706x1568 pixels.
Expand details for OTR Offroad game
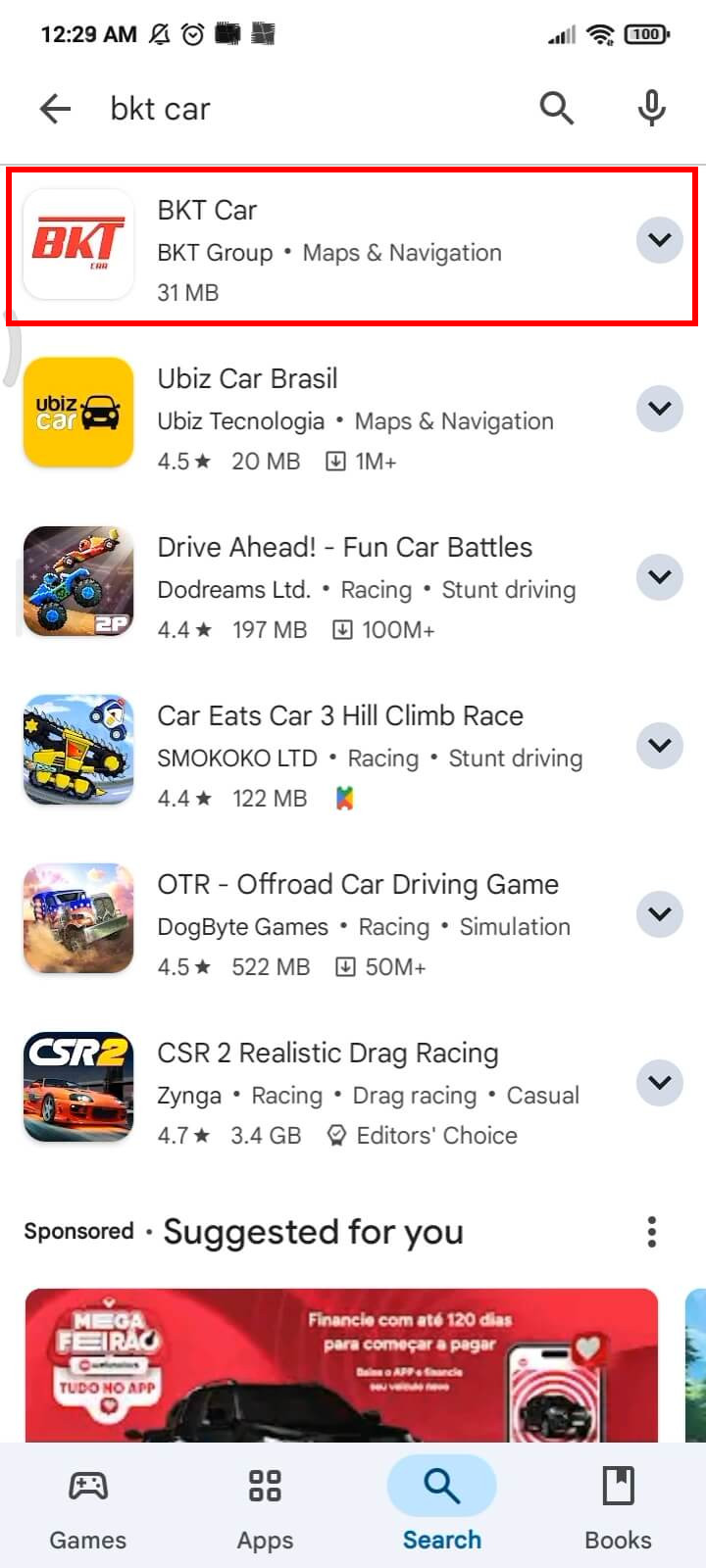click(659, 914)
